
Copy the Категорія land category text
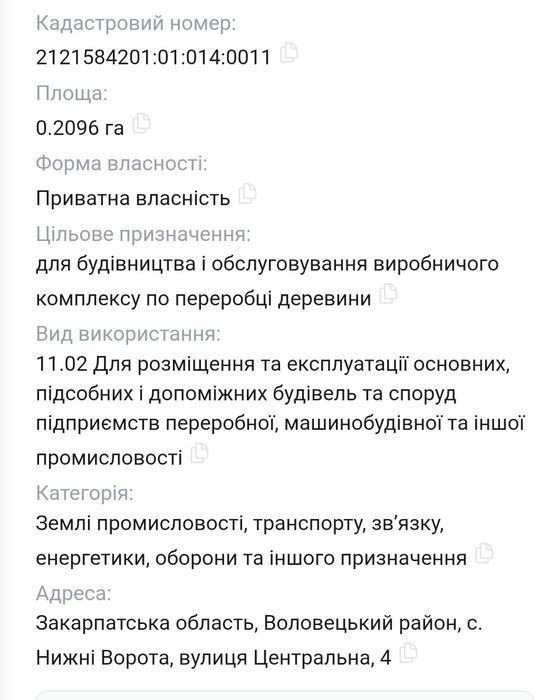[x=484, y=554]
